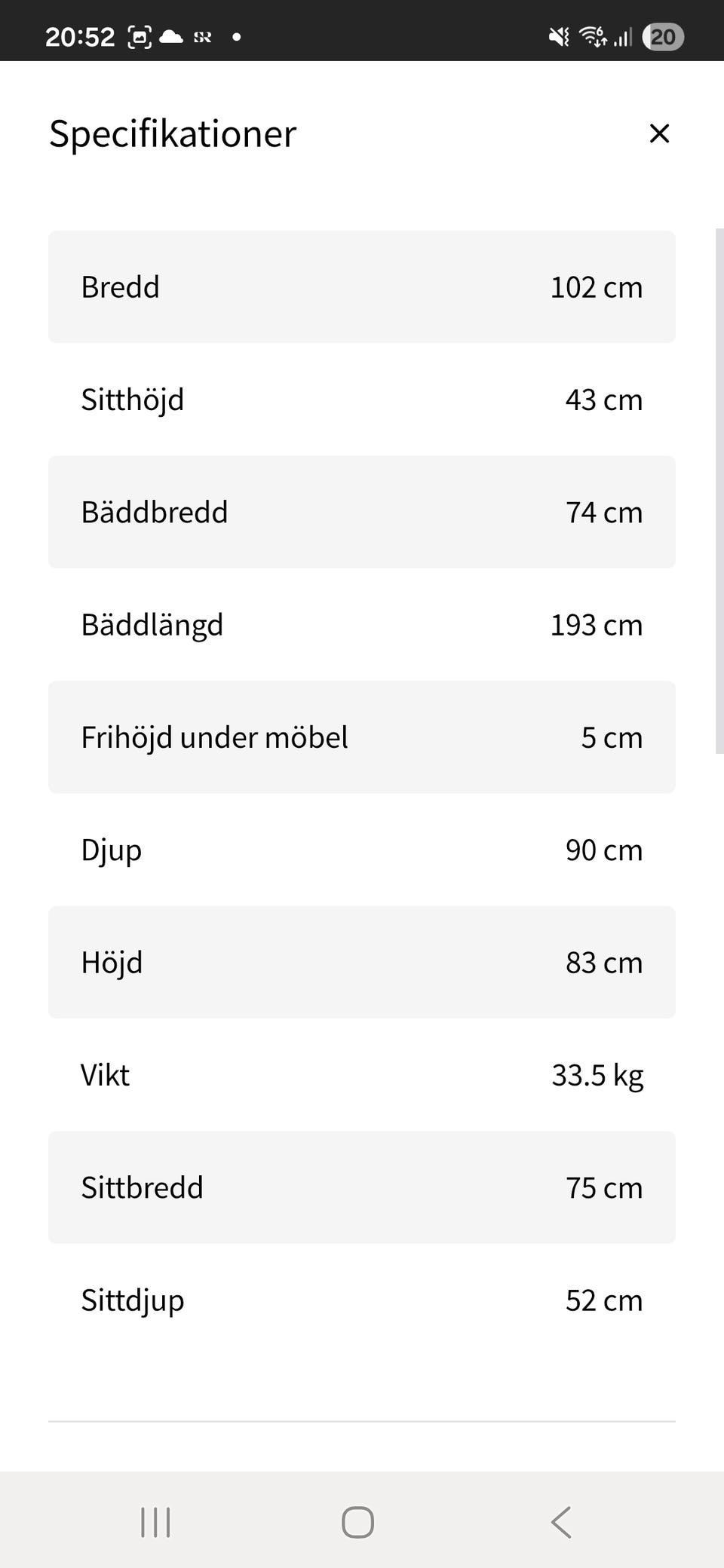Close the Specifikationer panel

(x=659, y=133)
